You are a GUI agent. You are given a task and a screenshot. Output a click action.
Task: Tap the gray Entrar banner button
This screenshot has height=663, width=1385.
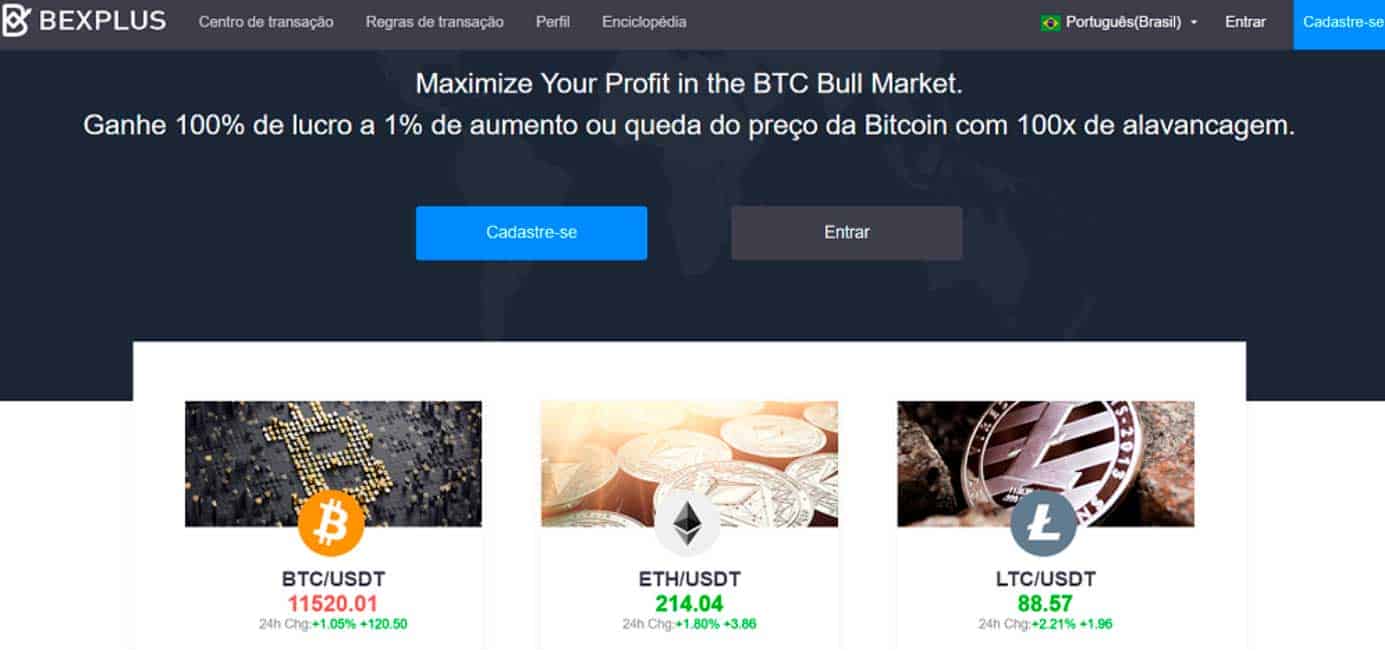[x=846, y=233]
